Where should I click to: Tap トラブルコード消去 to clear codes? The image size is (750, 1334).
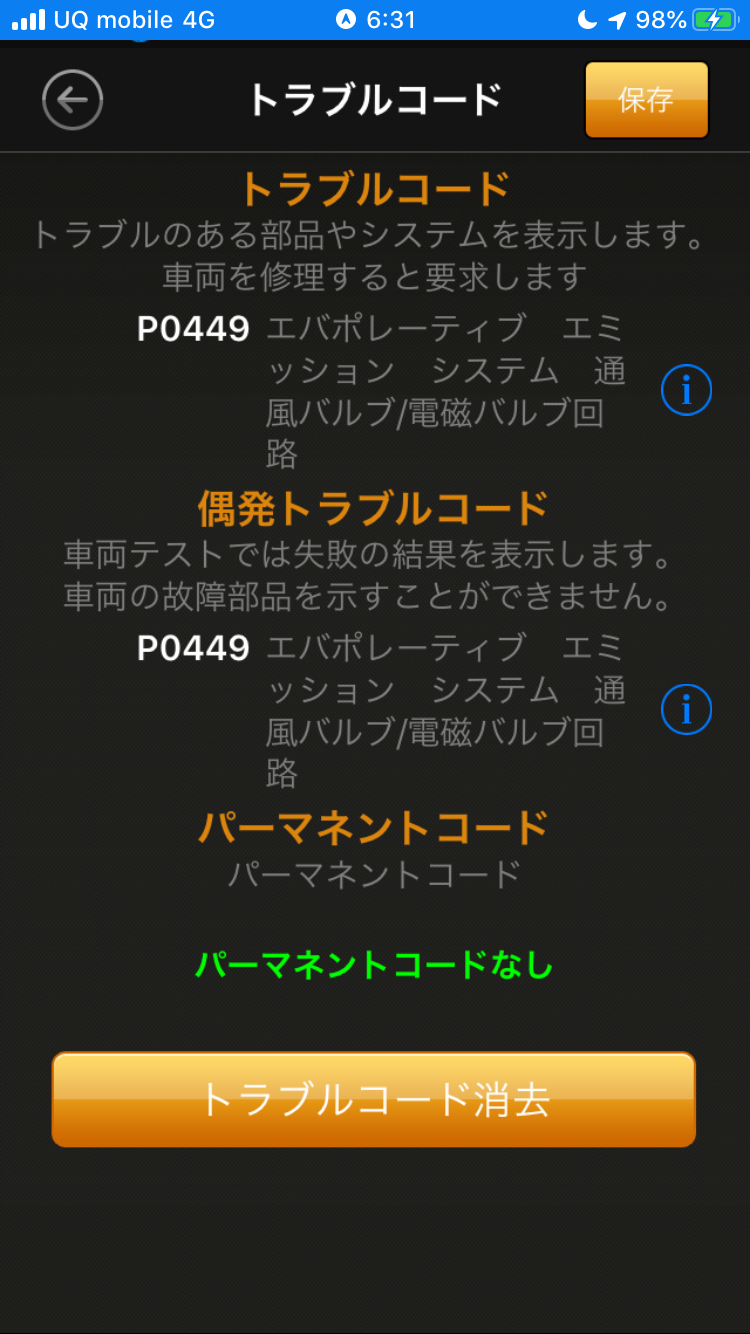(374, 1099)
